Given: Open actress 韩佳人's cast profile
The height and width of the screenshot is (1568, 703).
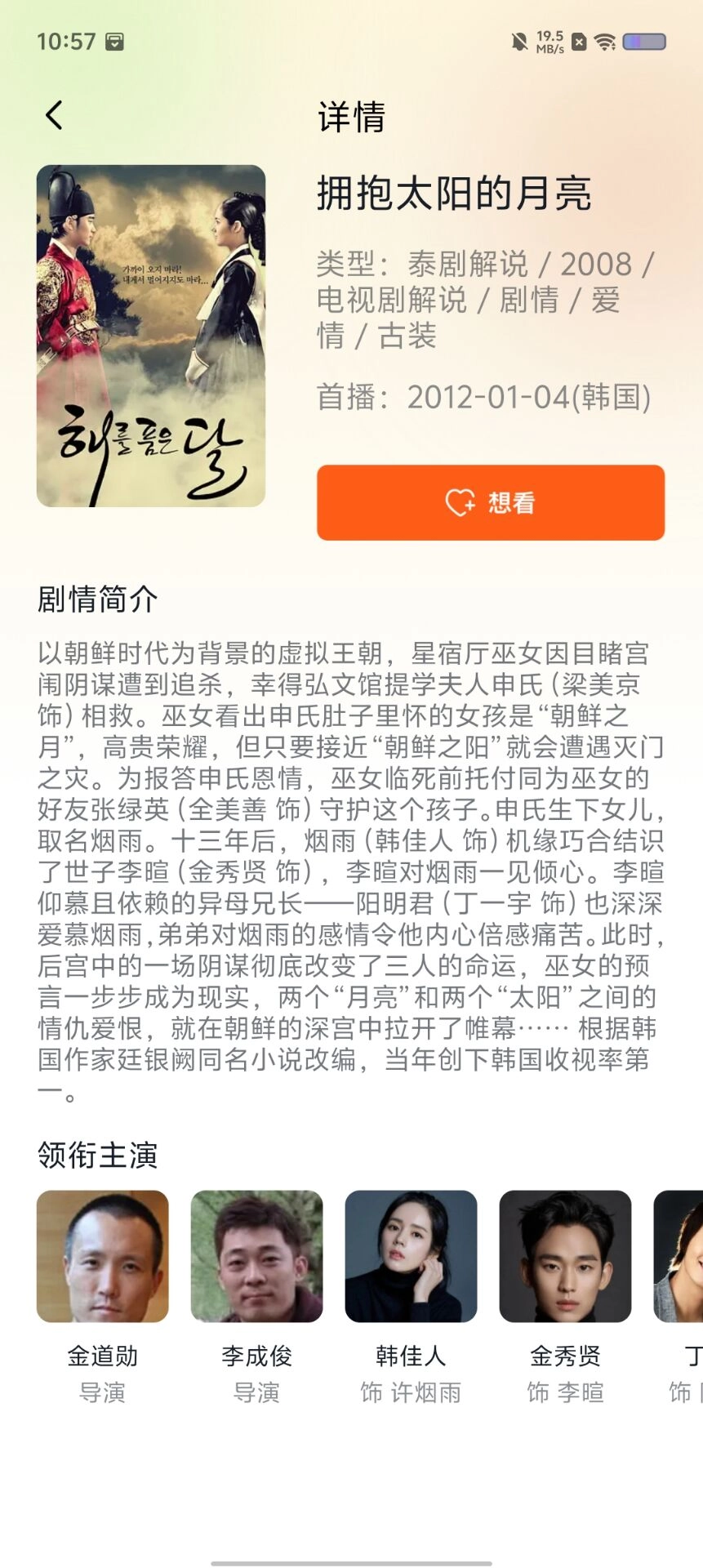Looking at the screenshot, I should [x=411, y=1256].
